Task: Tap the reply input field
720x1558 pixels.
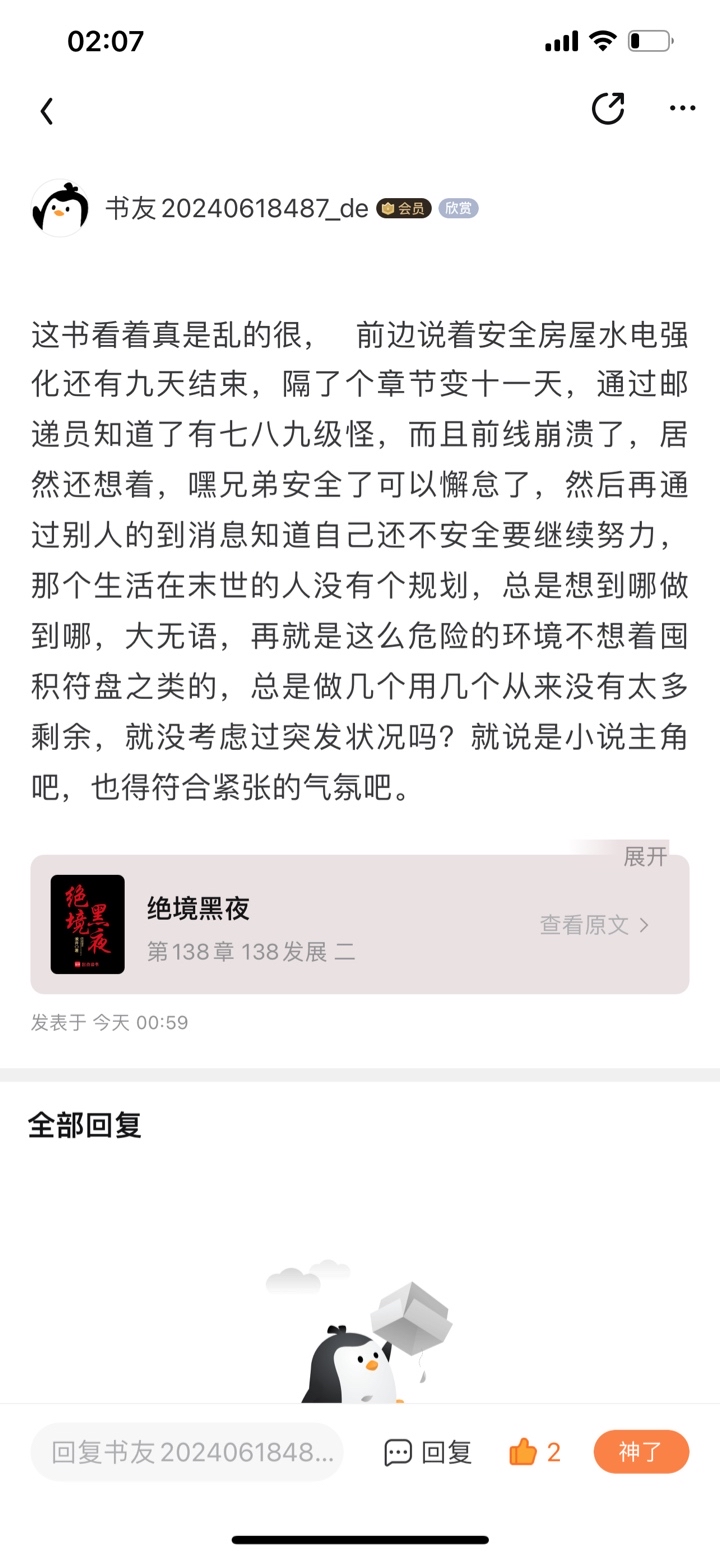Action: pyautogui.click(x=187, y=1452)
